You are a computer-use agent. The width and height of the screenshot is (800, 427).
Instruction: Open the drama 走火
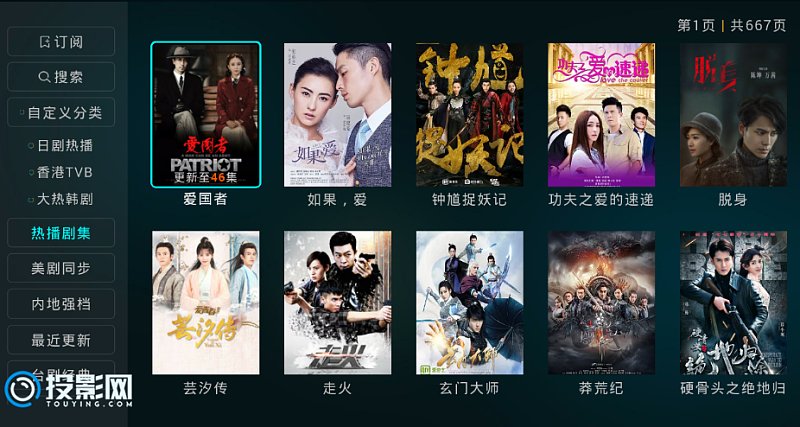point(337,303)
